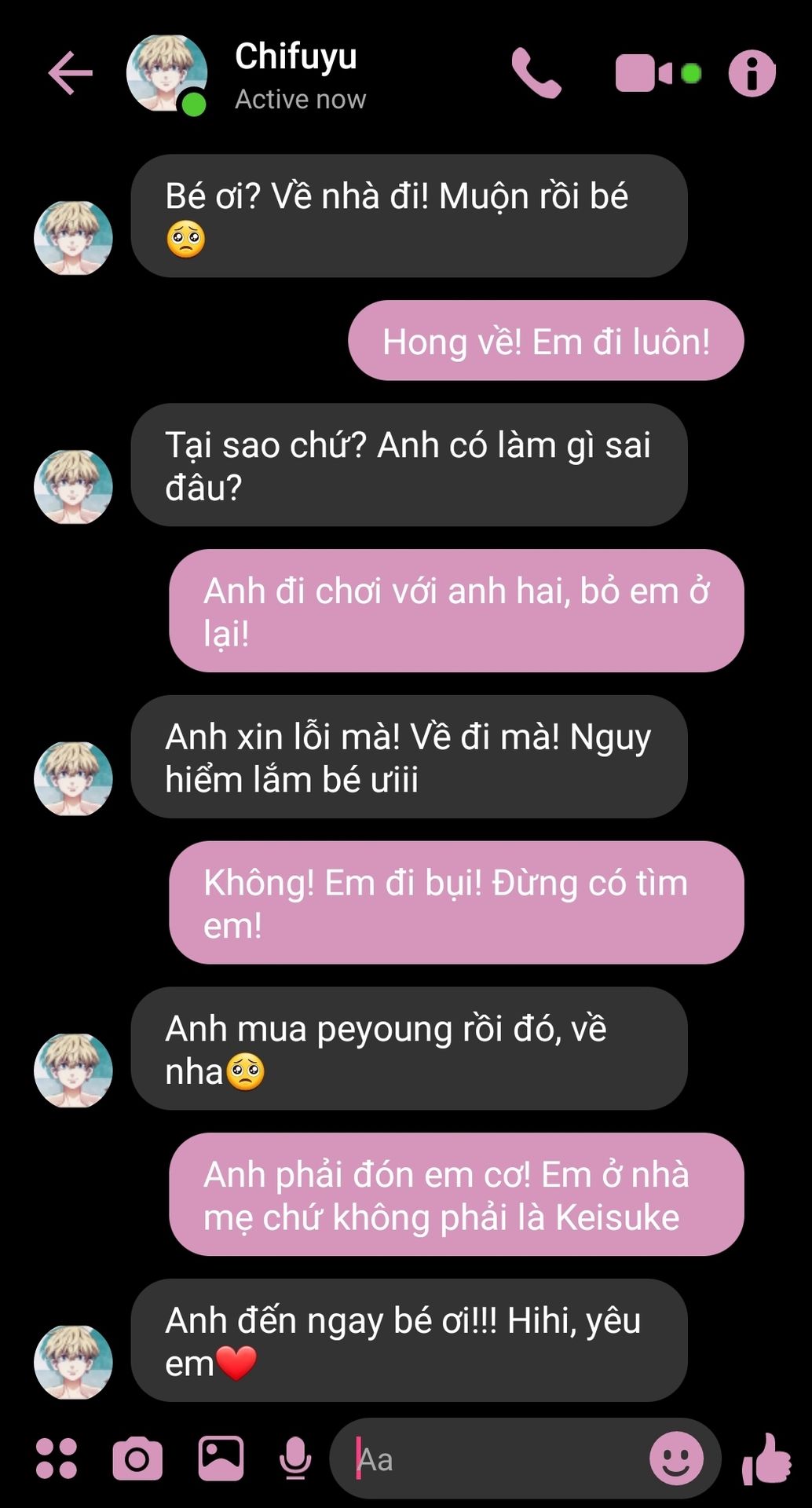Open conversation info for Chifuyu
The width and height of the screenshot is (812, 1508).
[x=752, y=73]
